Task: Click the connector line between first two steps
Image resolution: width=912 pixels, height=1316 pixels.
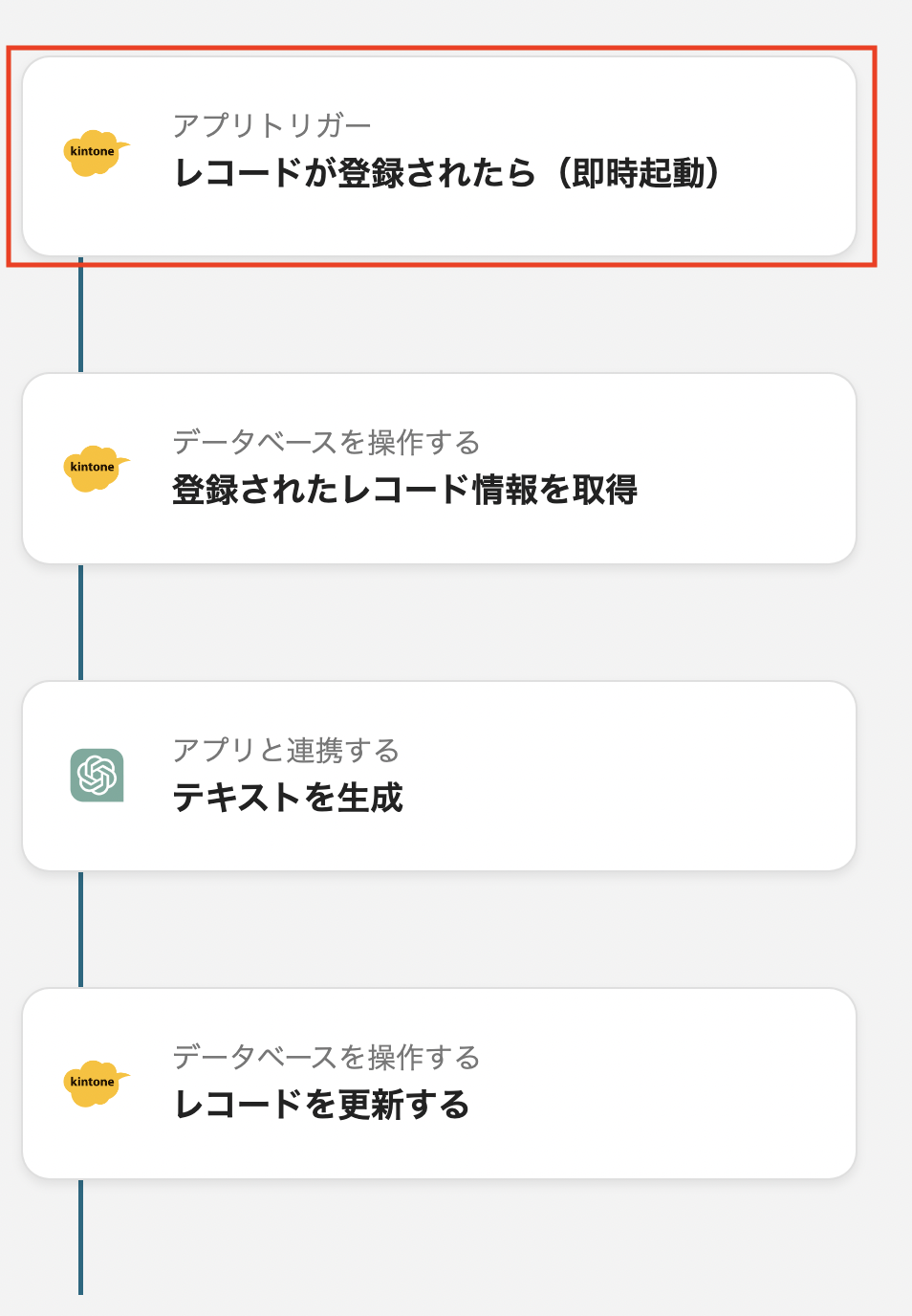Action: [80, 316]
